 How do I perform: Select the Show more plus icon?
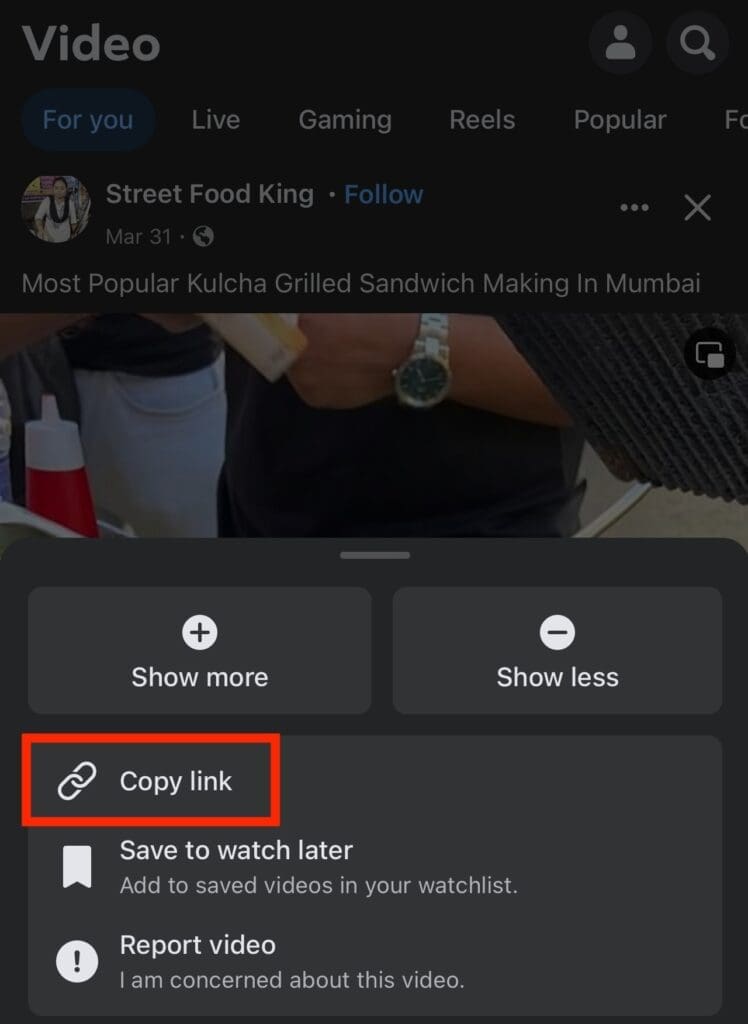[x=199, y=633]
